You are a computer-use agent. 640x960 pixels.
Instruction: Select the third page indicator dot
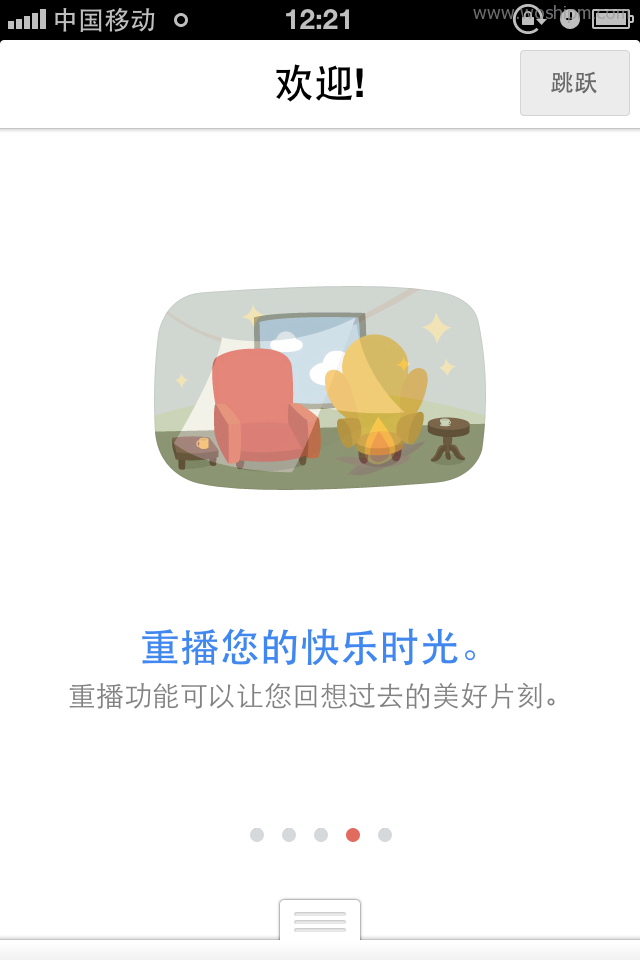tap(321, 835)
